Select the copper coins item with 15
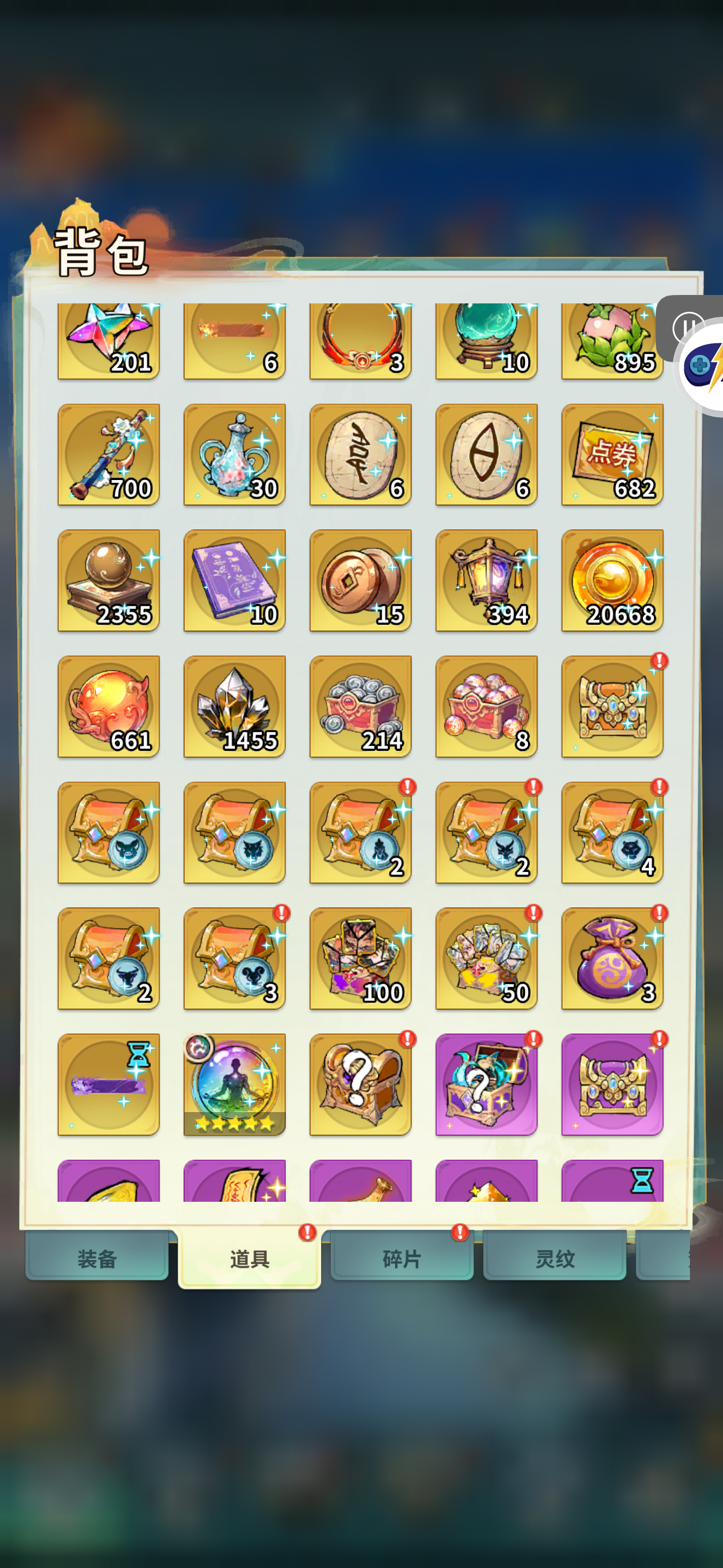The height and width of the screenshot is (1568, 723). (x=360, y=580)
